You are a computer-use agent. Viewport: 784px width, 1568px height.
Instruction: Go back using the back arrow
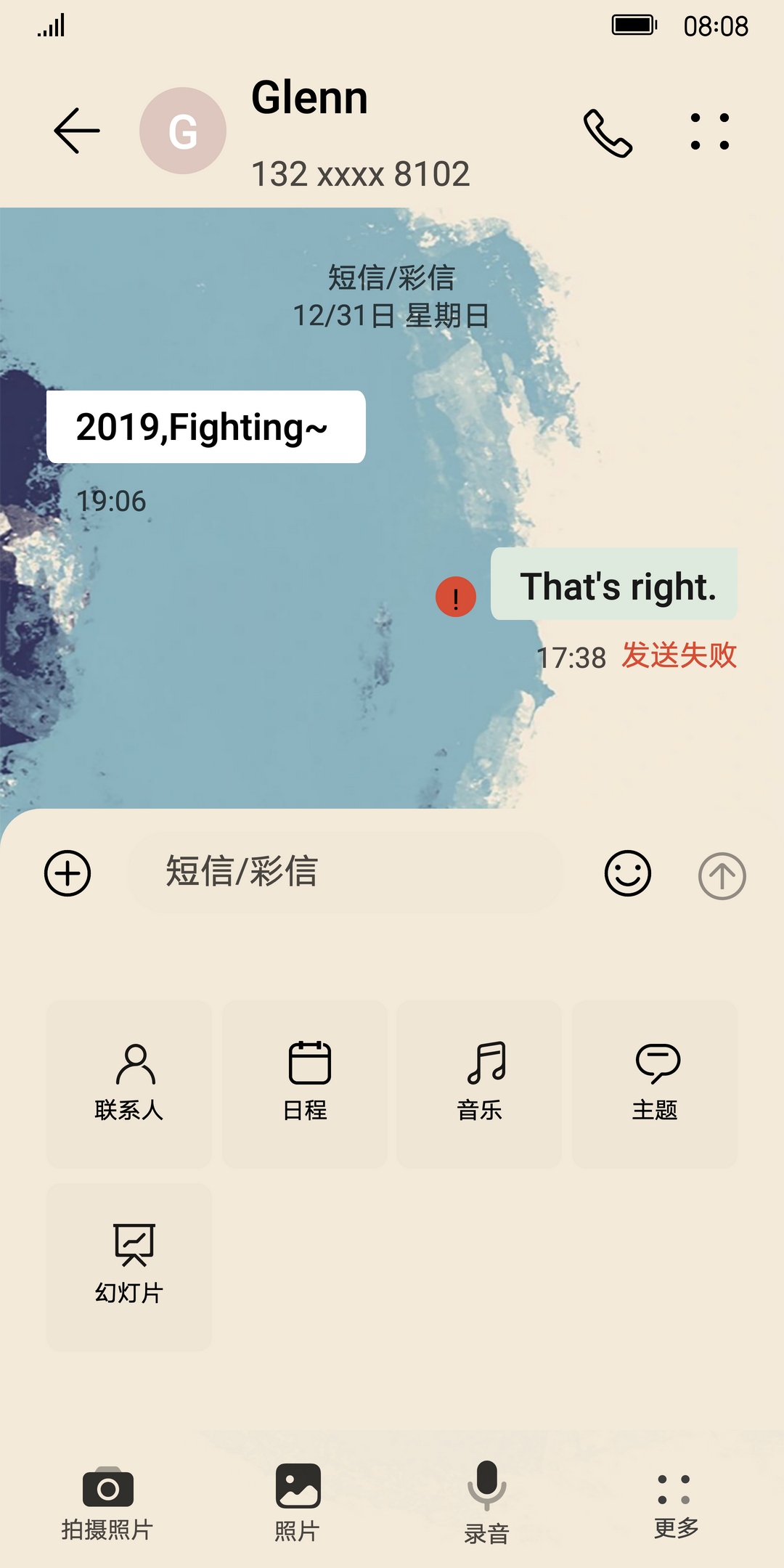pyautogui.click(x=77, y=131)
